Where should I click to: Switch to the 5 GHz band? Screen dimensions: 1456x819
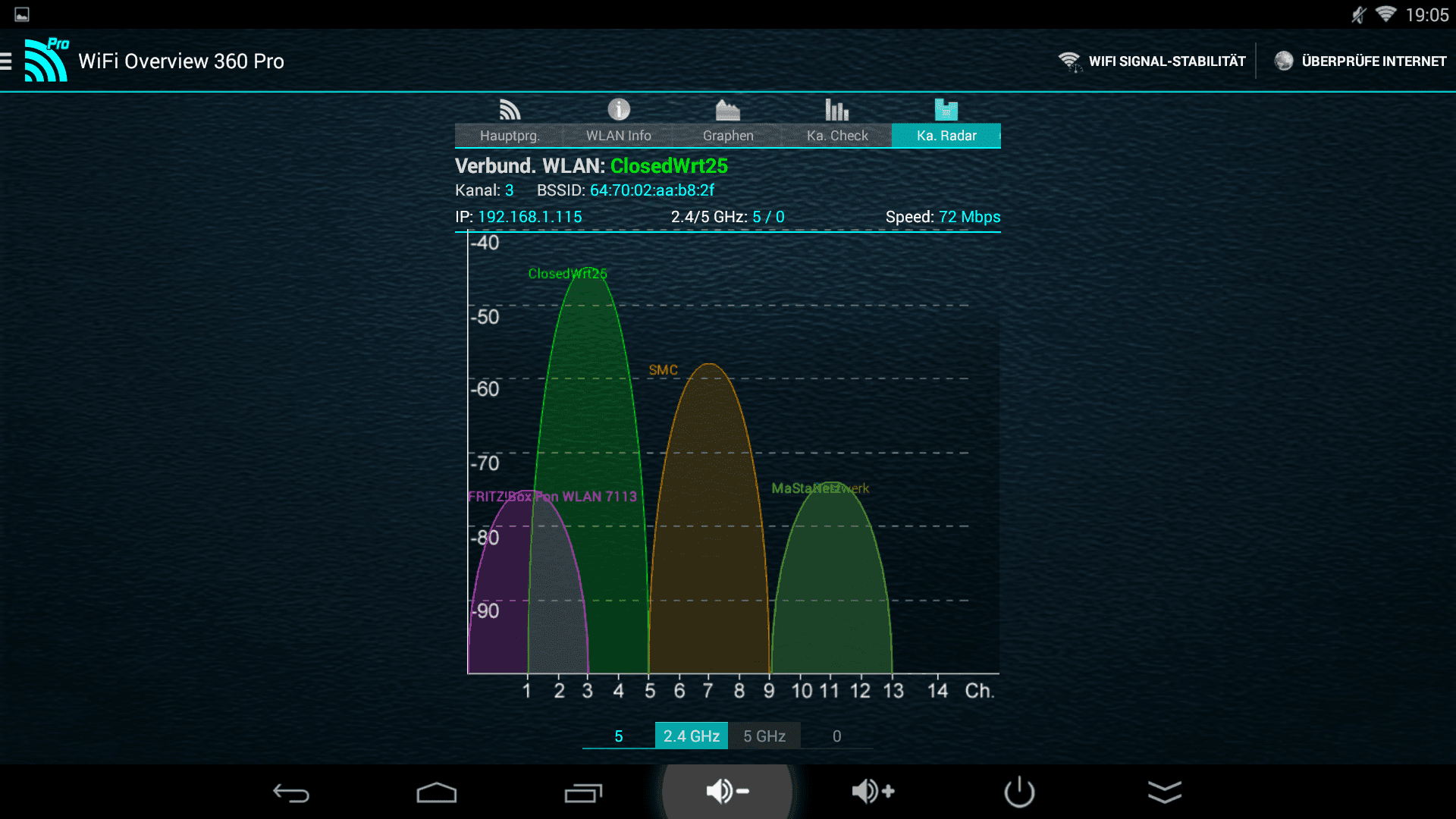[764, 736]
